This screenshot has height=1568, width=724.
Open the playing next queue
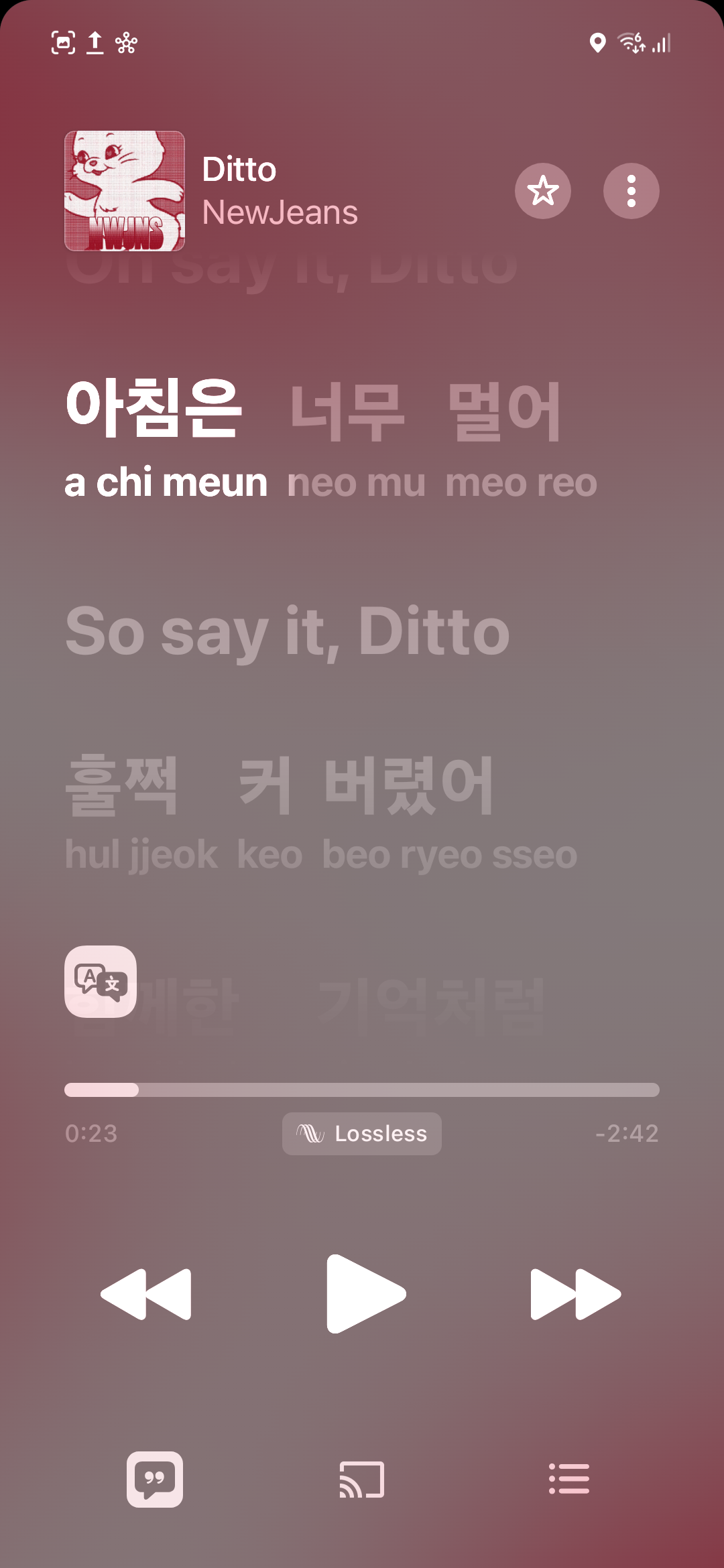[x=568, y=1480]
